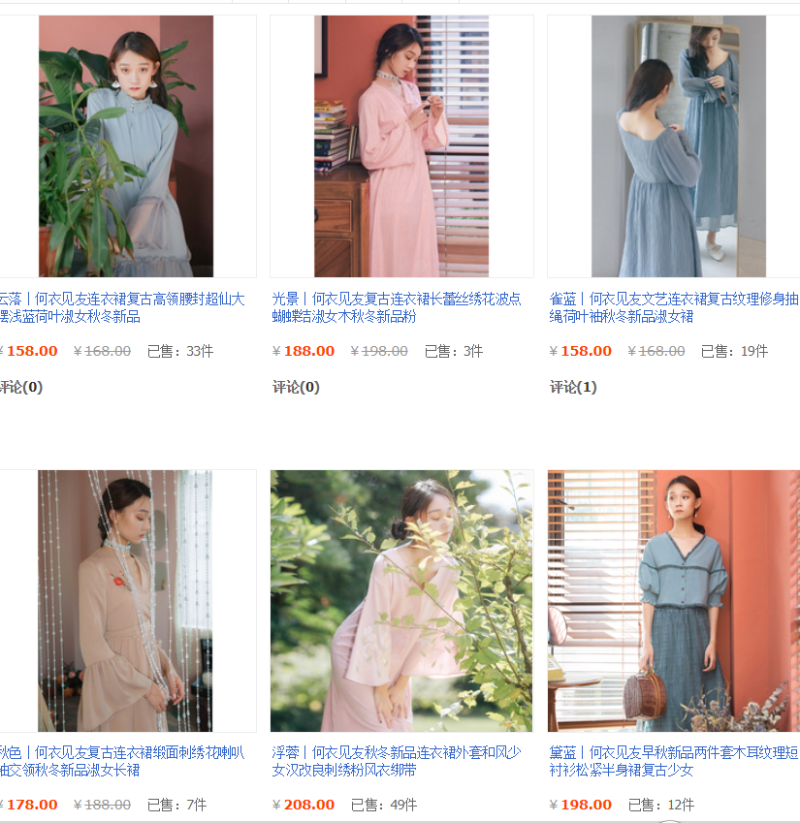Open the 浮蓉 pink coat set product image
This screenshot has height=823, width=800.
pos(401,600)
